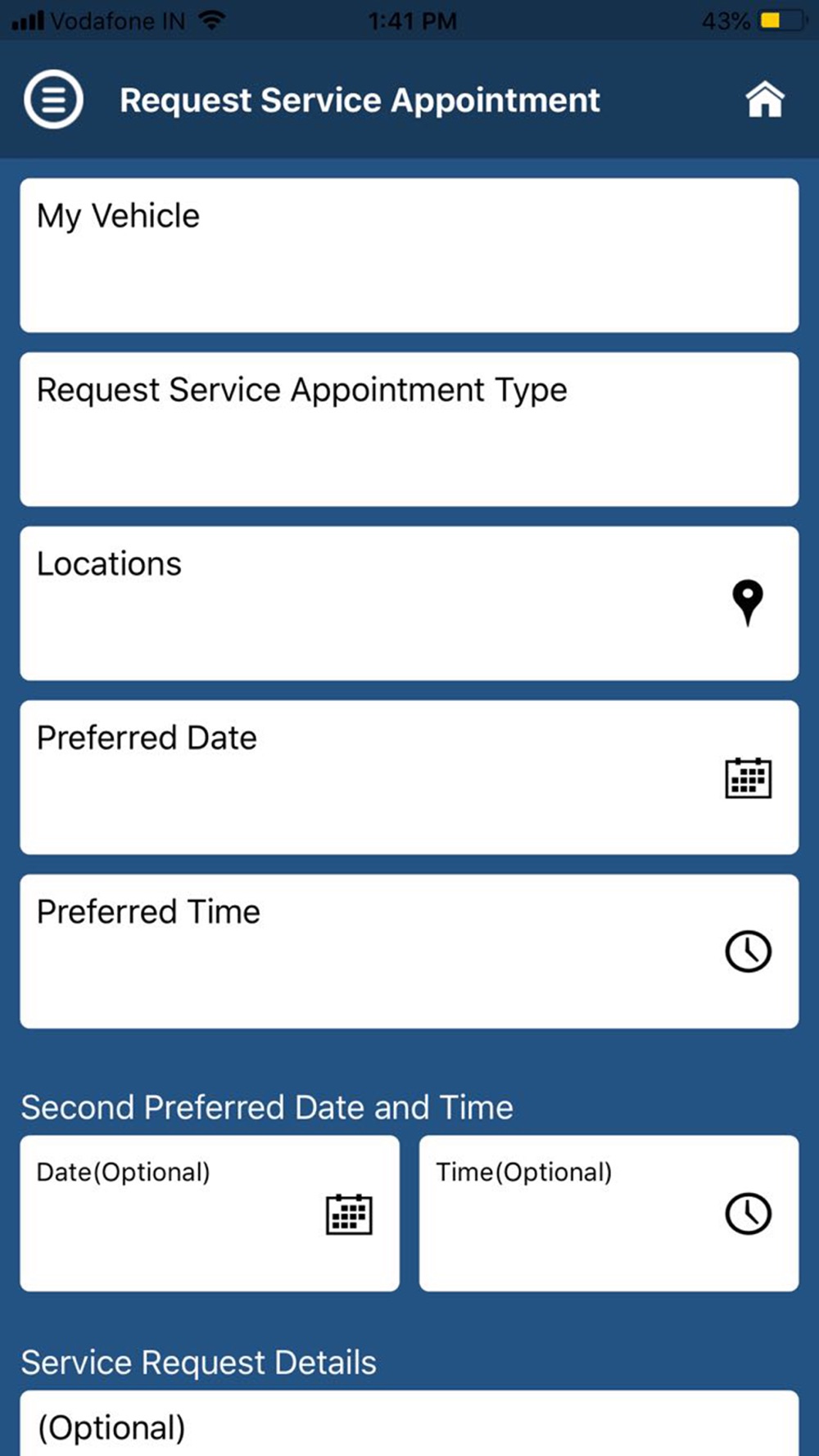Select the My Vehicle field

[x=409, y=255]
